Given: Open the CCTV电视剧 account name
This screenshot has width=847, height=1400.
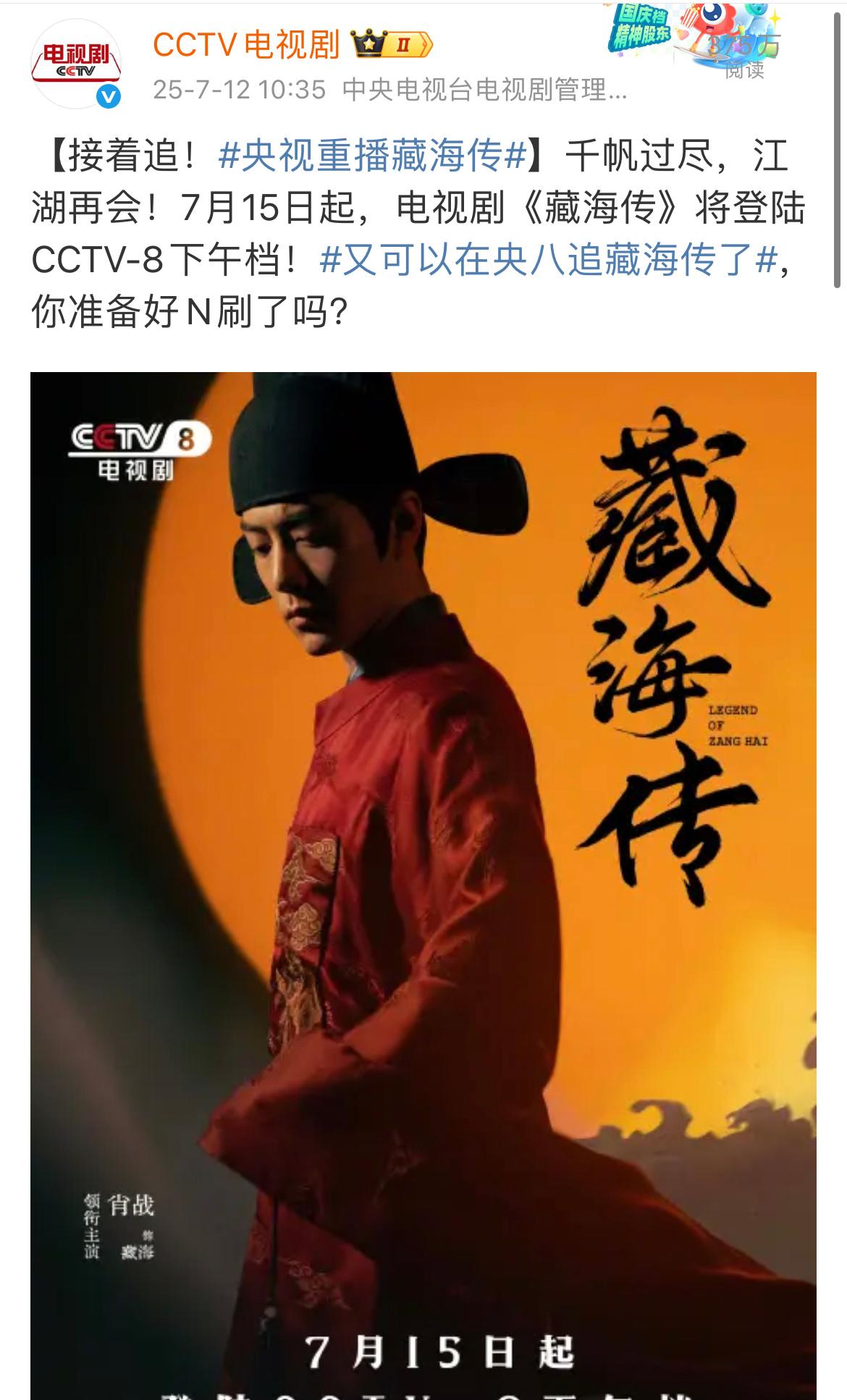Looking at the screenshot, I should click(246, 46).
